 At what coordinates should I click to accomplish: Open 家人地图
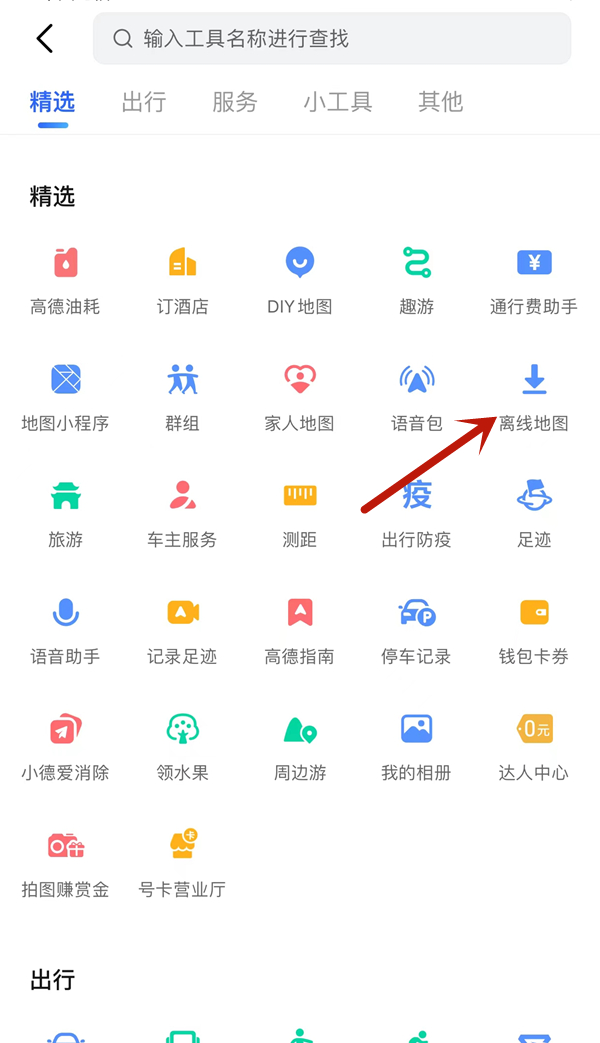click(299, 398)
